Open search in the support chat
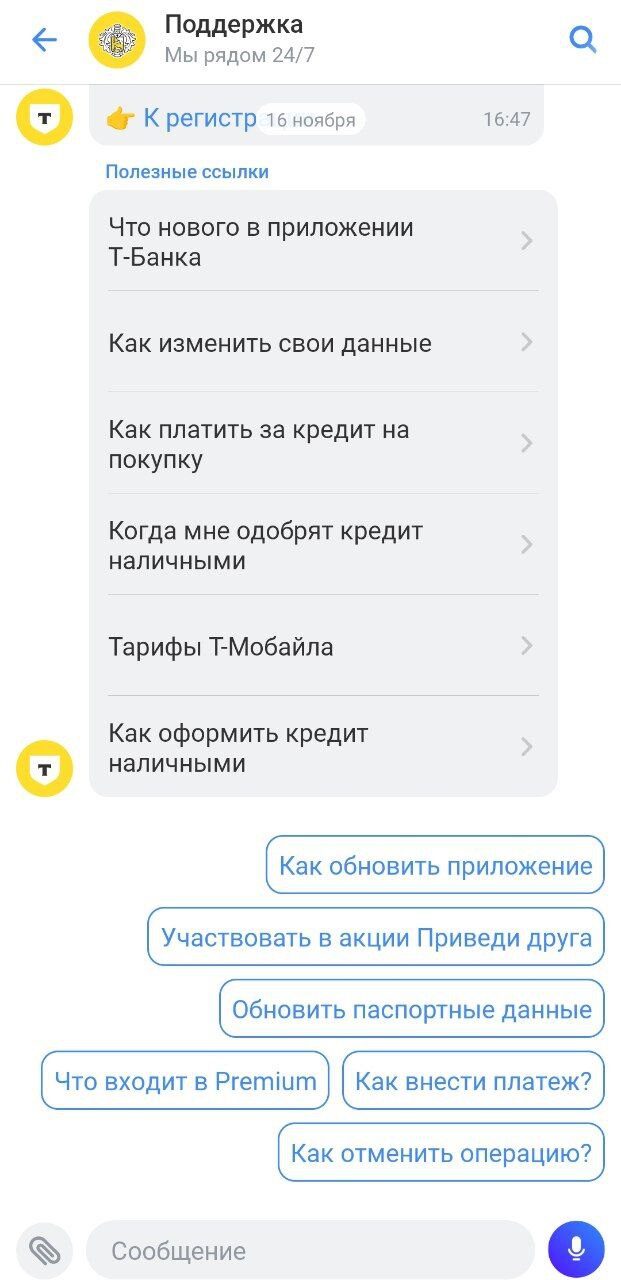Screen dimensions: 621x1280 pyautogui.click(x=582, y=40)
